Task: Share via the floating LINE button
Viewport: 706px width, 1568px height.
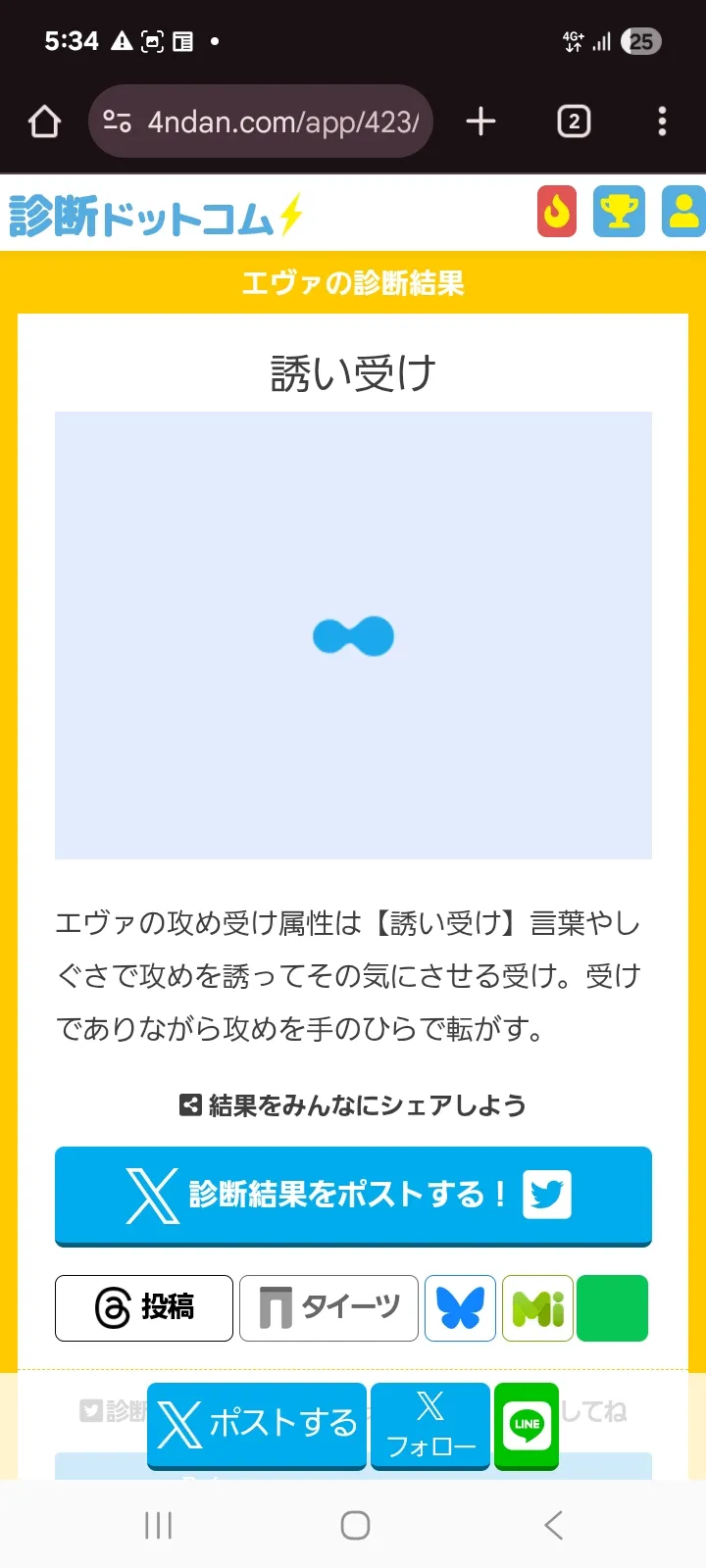Action: click(527, 1426)
